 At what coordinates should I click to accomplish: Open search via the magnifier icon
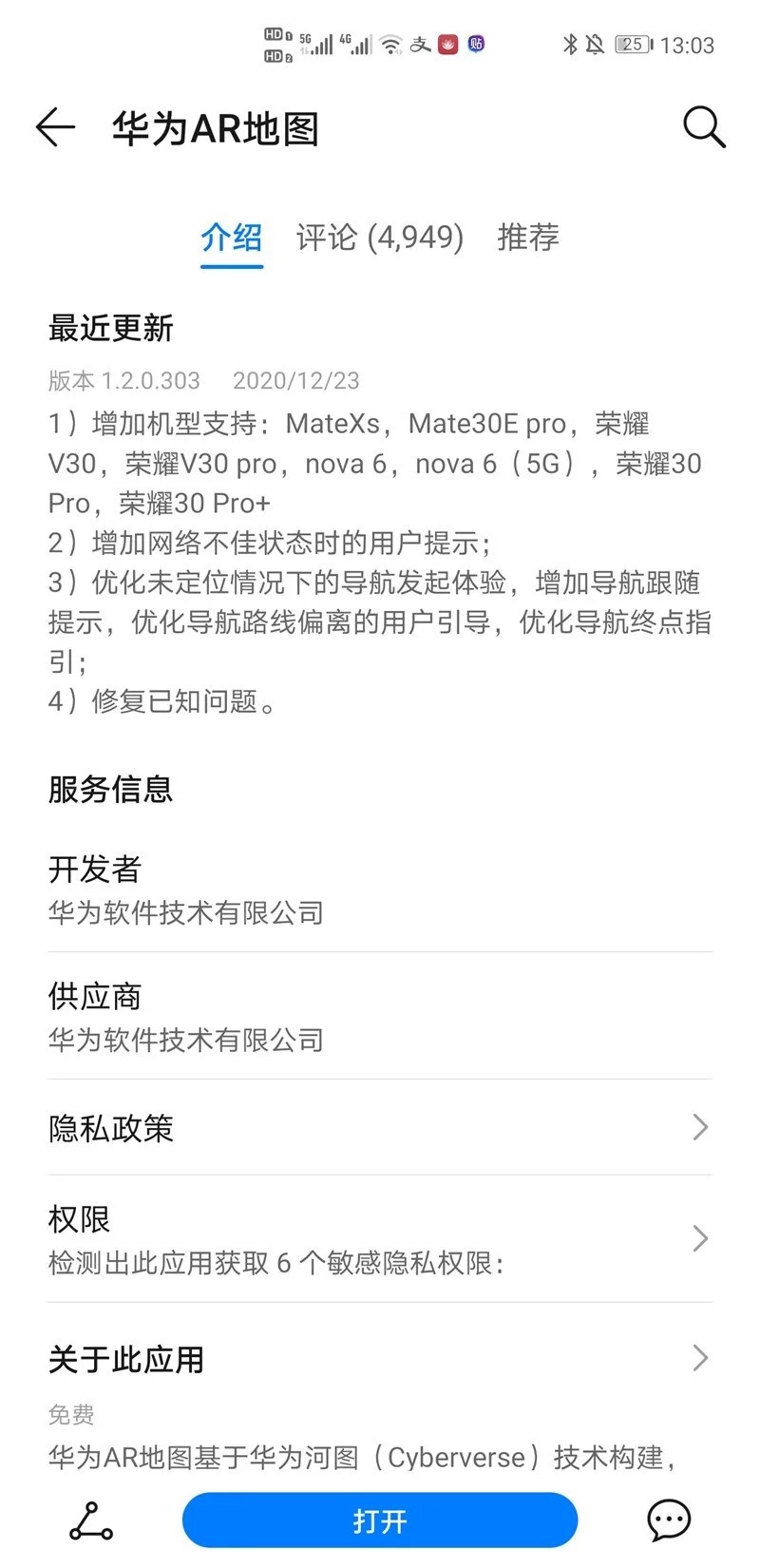coord(704,127)
